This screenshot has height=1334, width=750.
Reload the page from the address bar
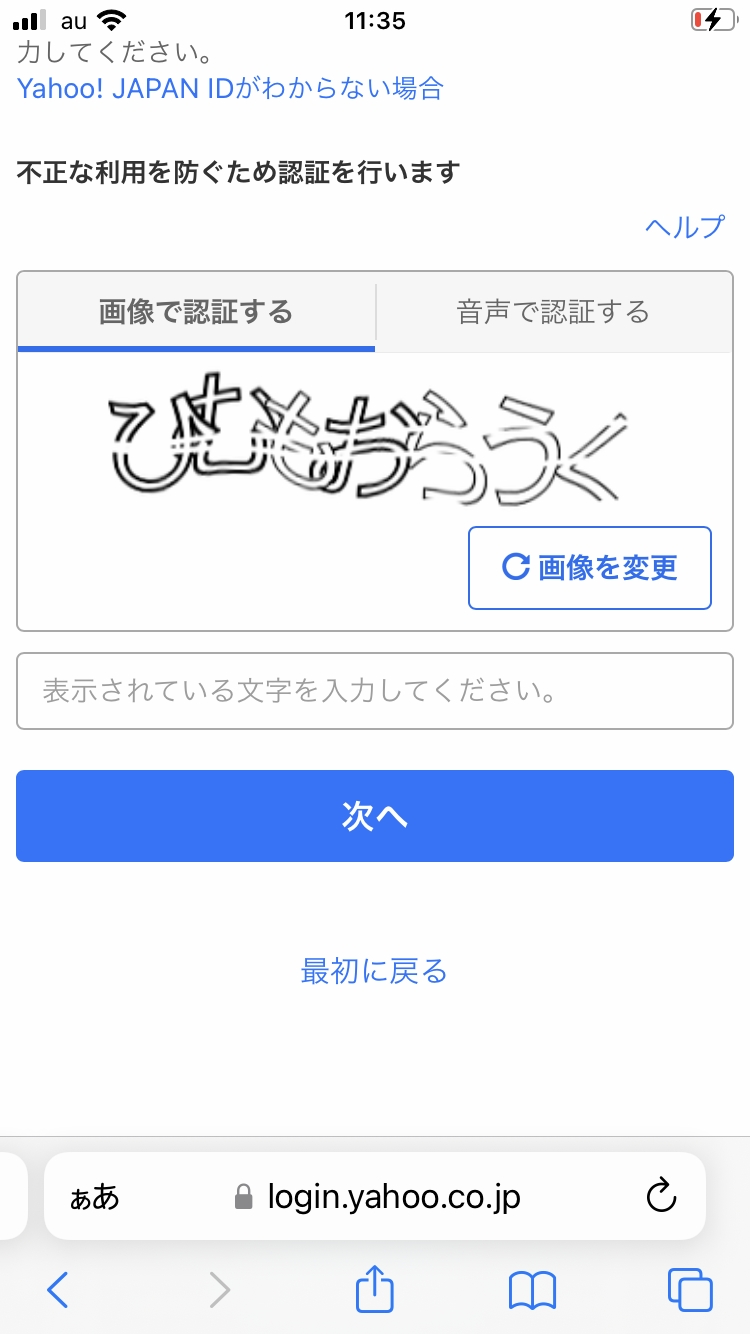pos(661,1196)
